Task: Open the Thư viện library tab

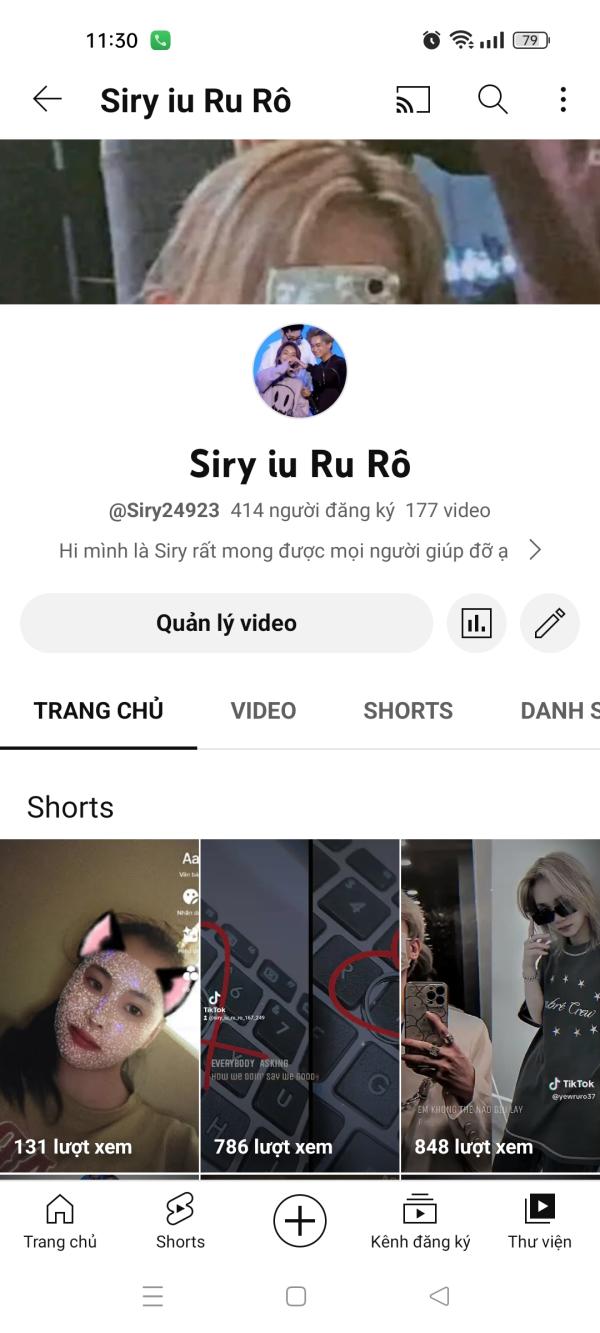Action: (x=540, y=1222)
